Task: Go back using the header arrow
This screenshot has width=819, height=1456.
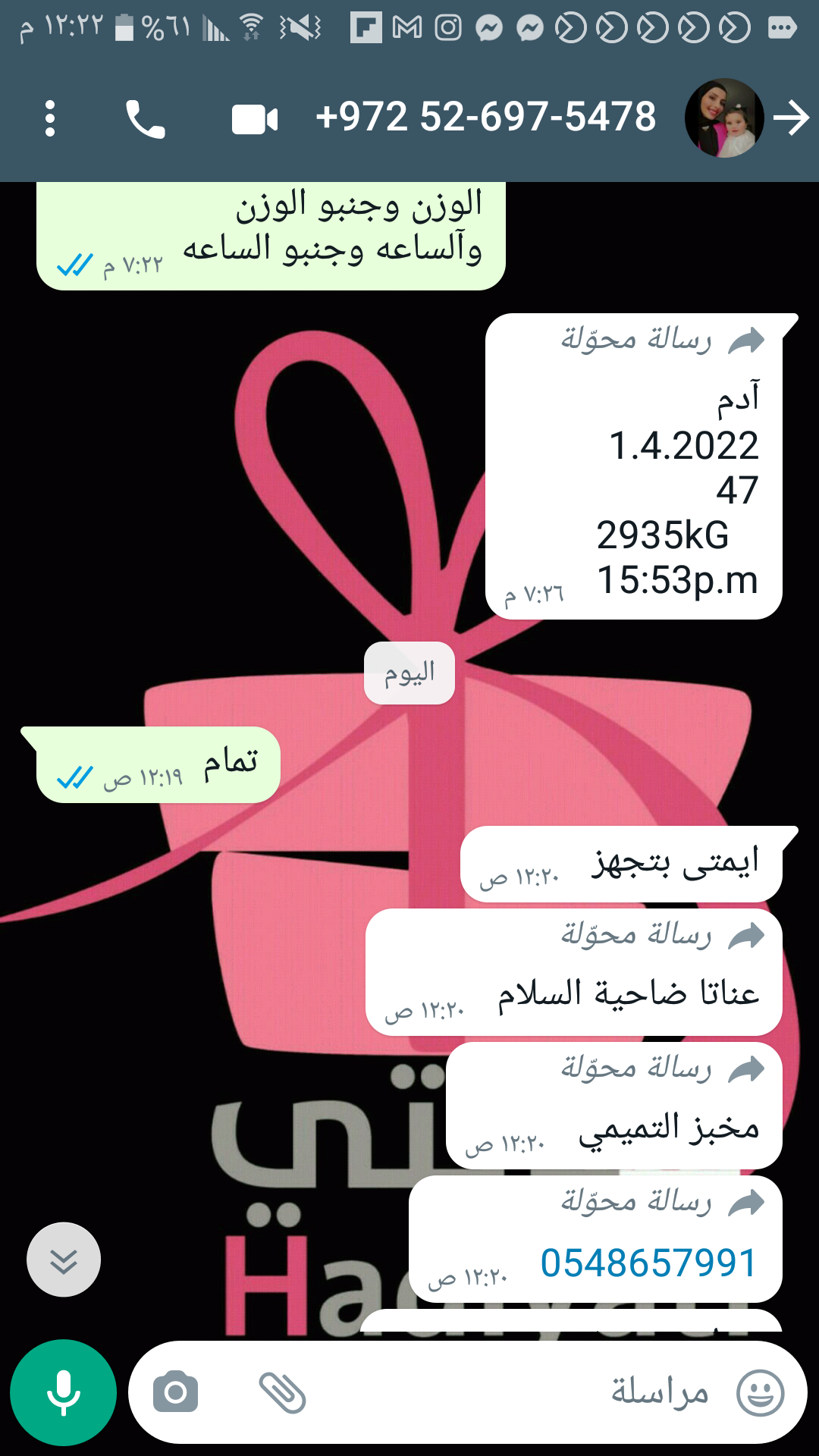Action: pyautogui.click(x=792, y=118)
